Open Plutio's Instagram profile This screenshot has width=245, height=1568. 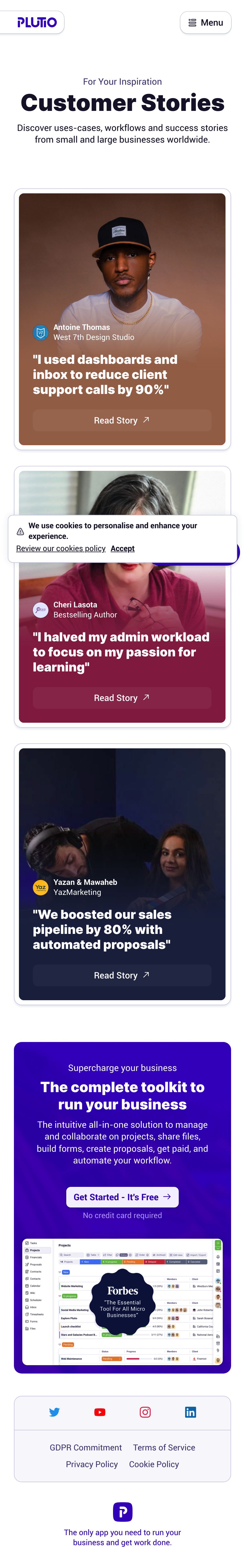pos(145,1412)
